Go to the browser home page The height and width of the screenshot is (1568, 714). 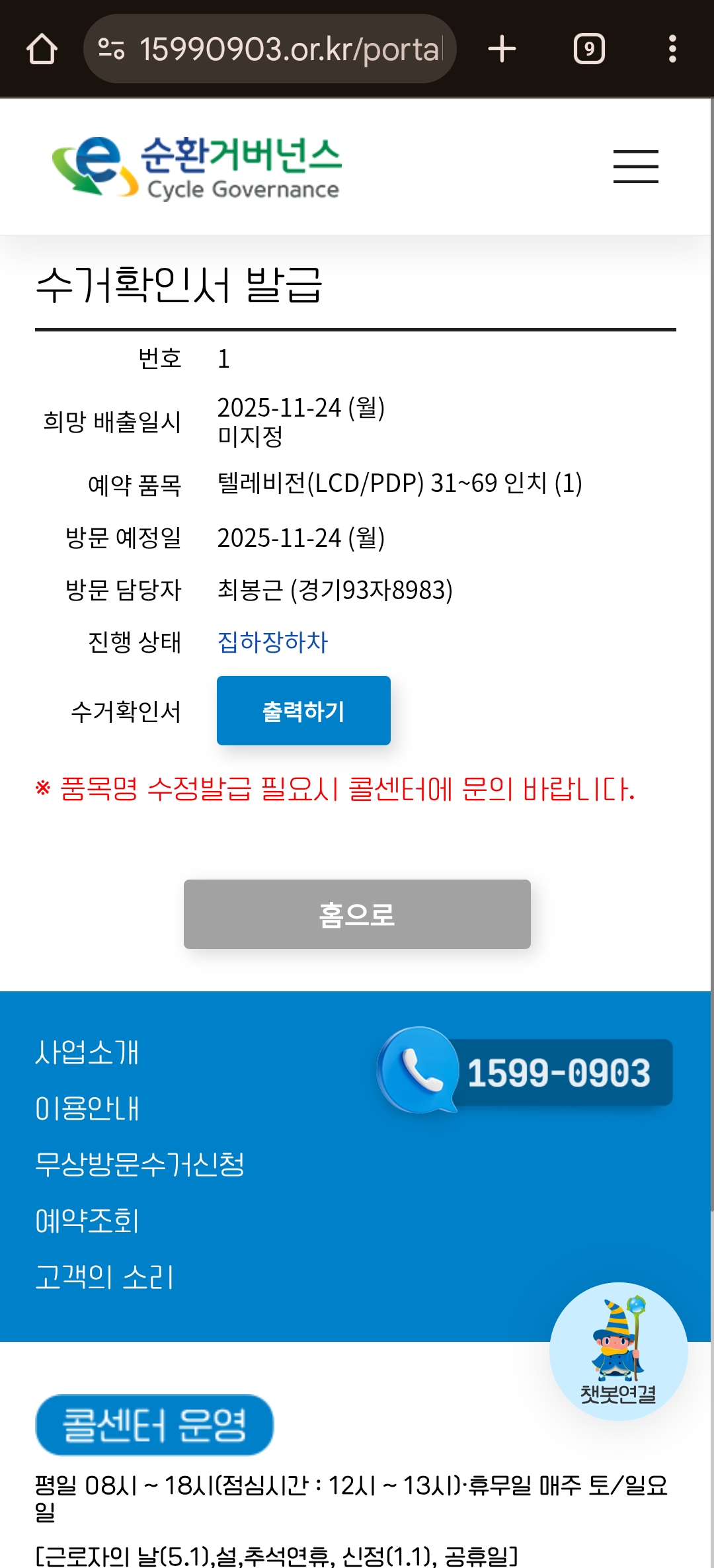click(x=42, y=49)
